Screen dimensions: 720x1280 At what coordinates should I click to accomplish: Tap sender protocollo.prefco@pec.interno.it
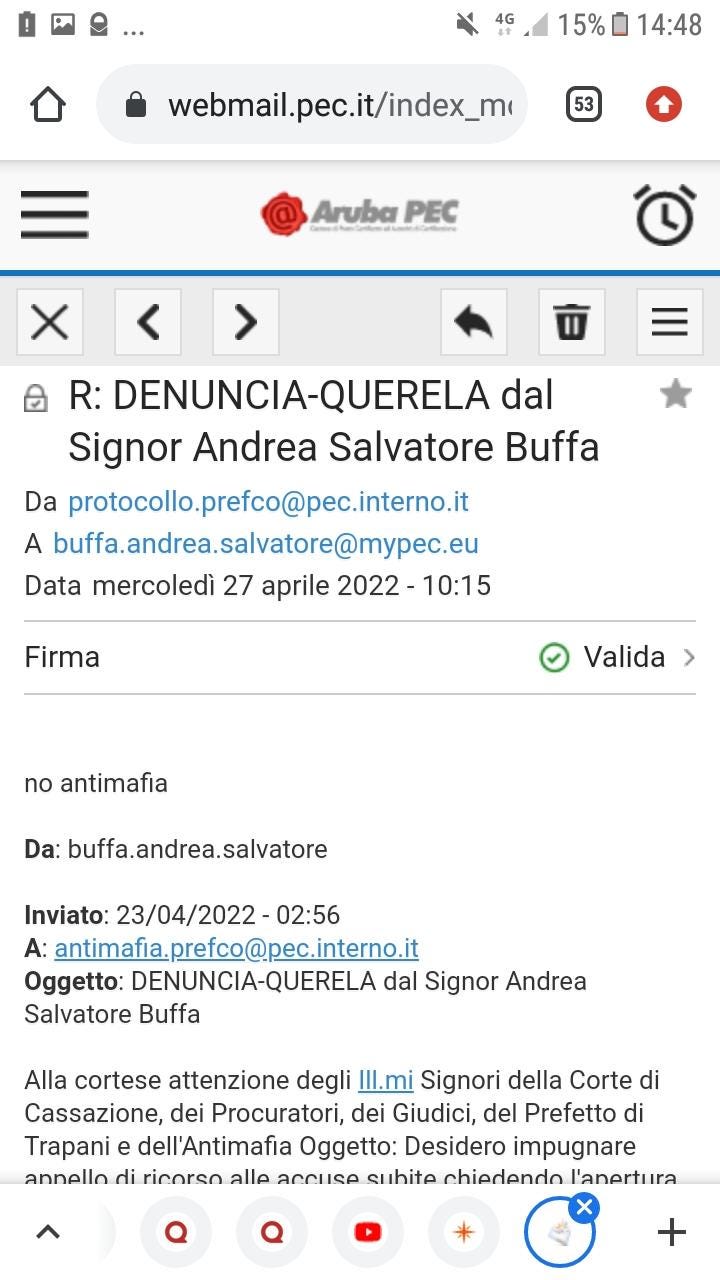coord(268,501)
